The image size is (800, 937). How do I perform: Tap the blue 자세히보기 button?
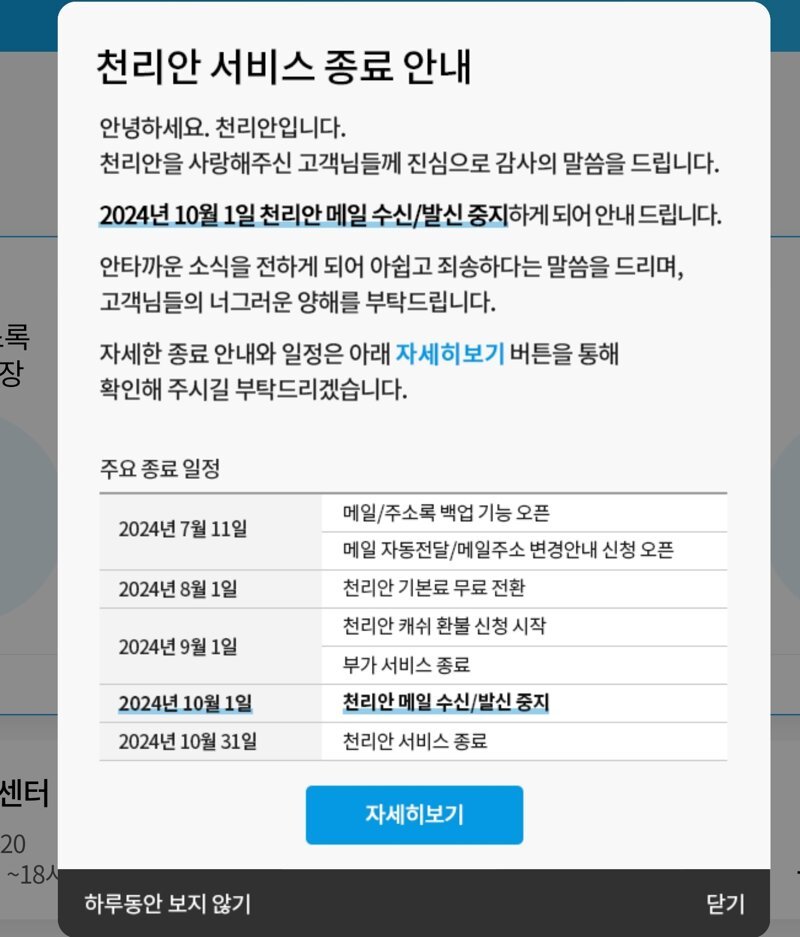point(414,814)
